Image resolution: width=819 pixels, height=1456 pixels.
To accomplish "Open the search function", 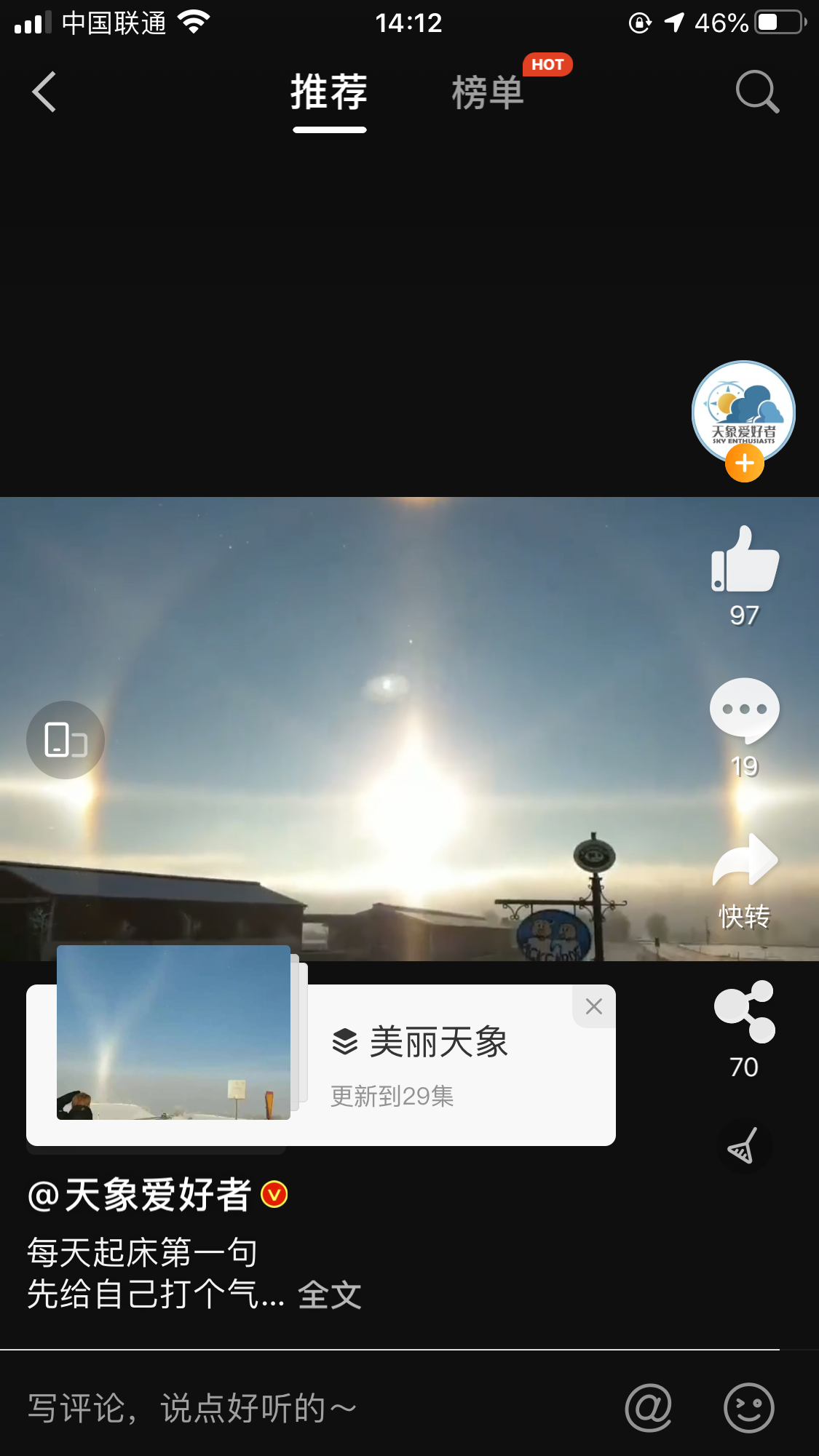I will point(757,90).
